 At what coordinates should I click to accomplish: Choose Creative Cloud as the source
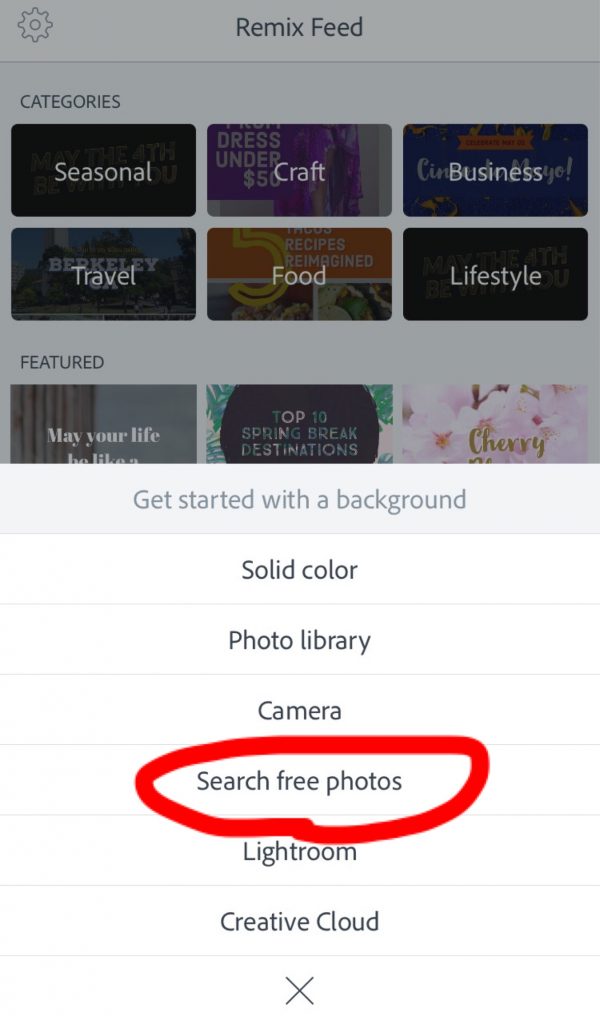click(299, 921)
